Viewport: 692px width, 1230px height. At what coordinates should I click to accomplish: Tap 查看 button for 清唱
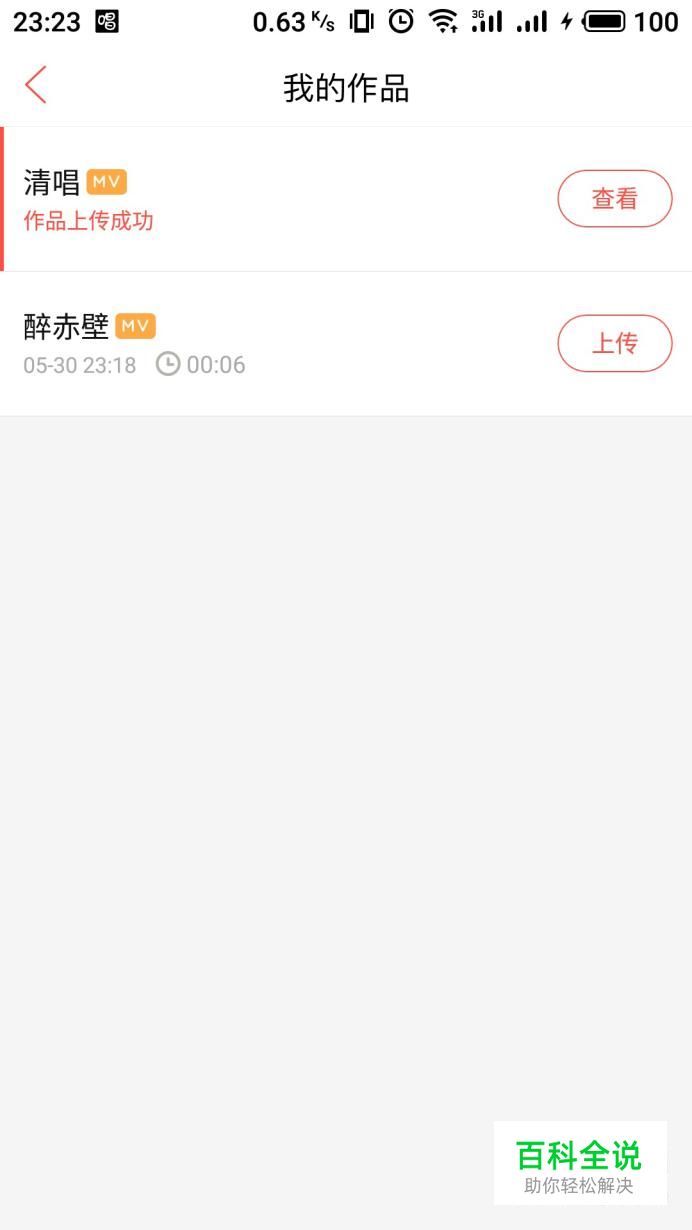coord(614,199)
